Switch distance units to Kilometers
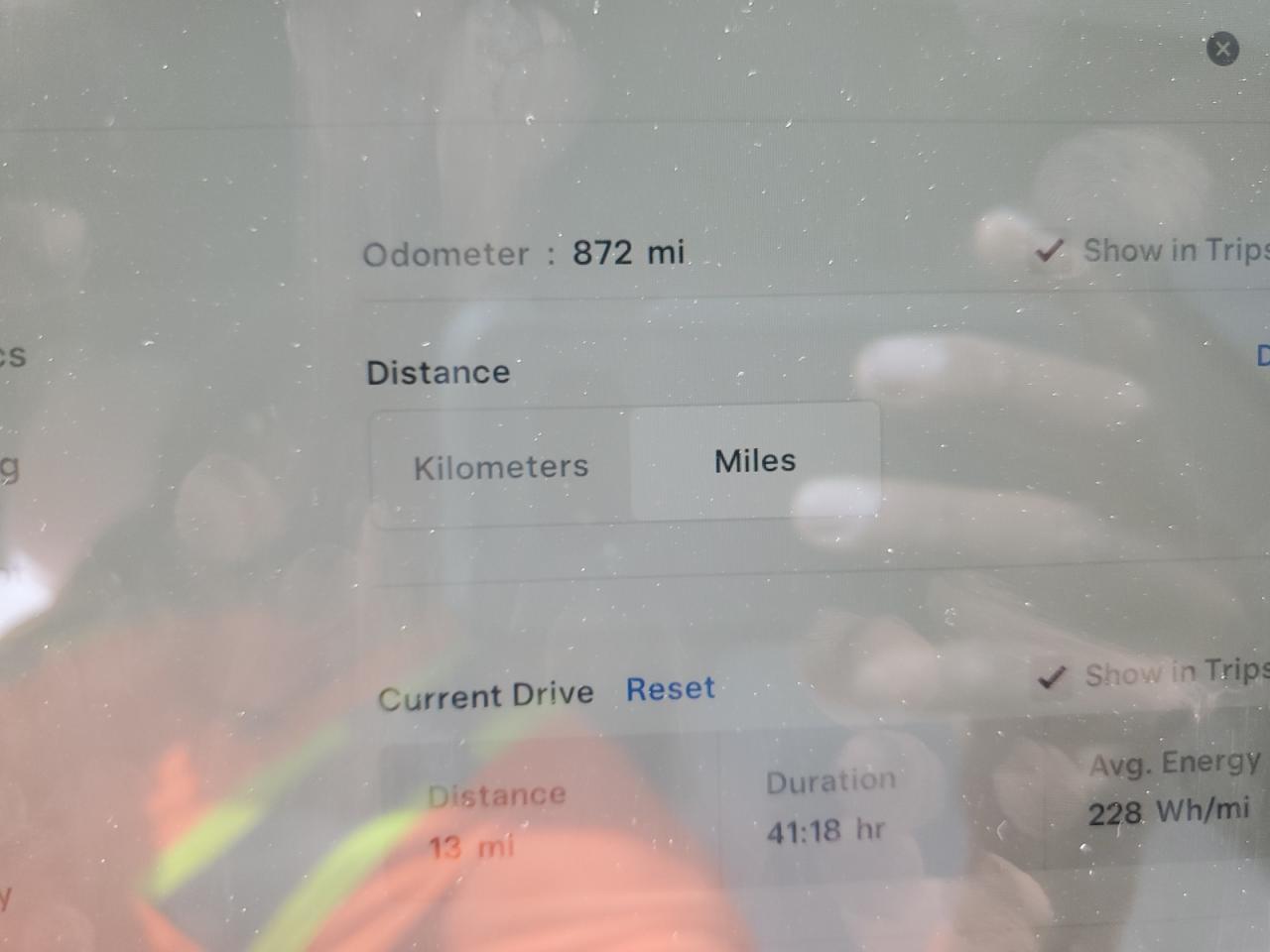This screenshot has height=952, width=1270. (501, 466)
